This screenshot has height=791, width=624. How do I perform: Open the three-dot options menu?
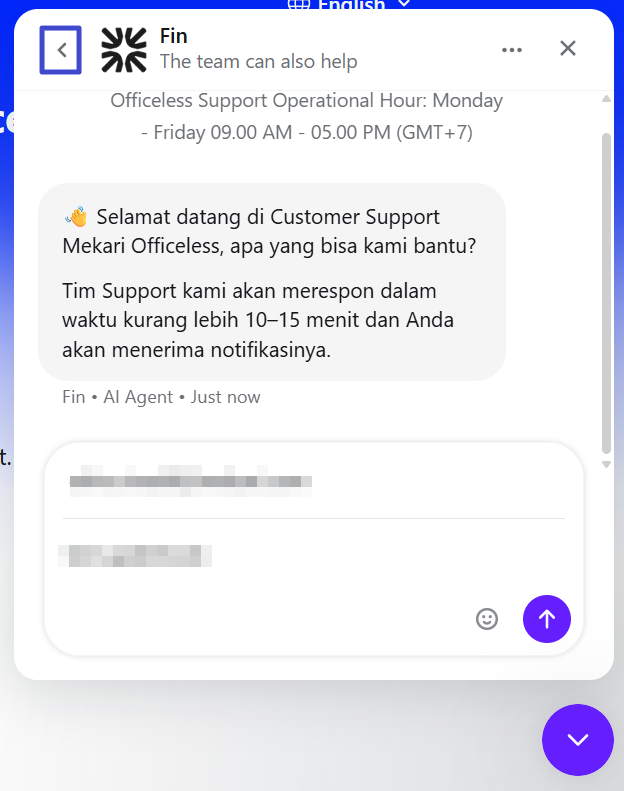coord(512,49)
